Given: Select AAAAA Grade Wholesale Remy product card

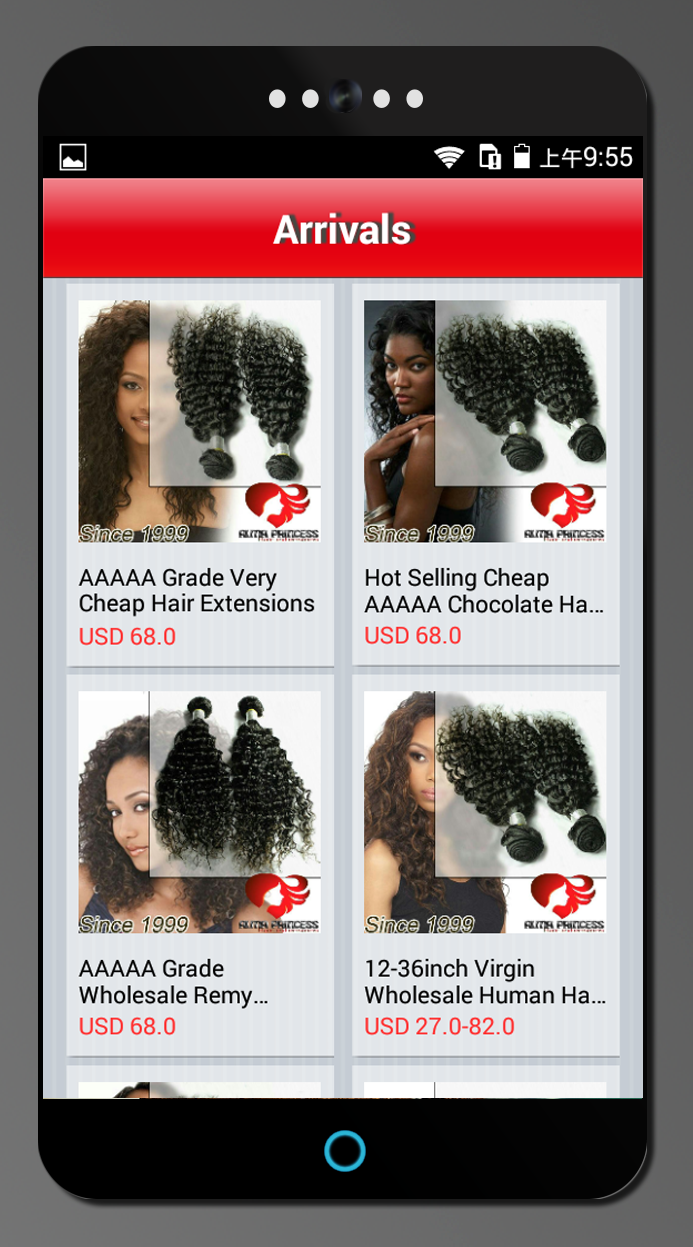Looking at the screenshot, I should 199,865.
